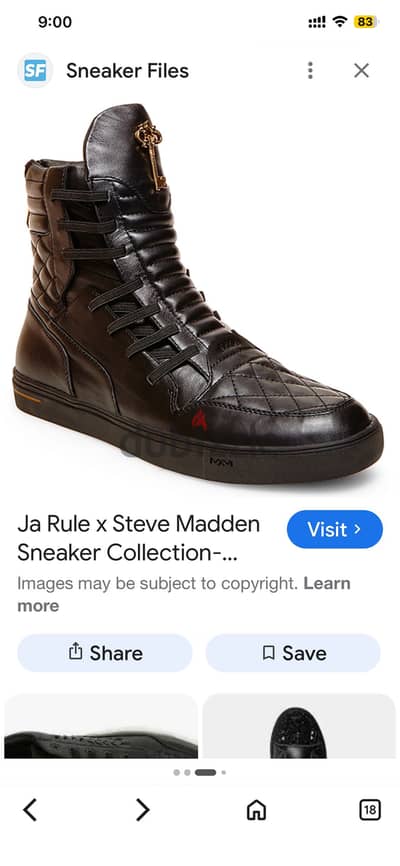This screenshot has width=400, height=866.
Task: Tap the Visit button
Action: click(335, 529)
